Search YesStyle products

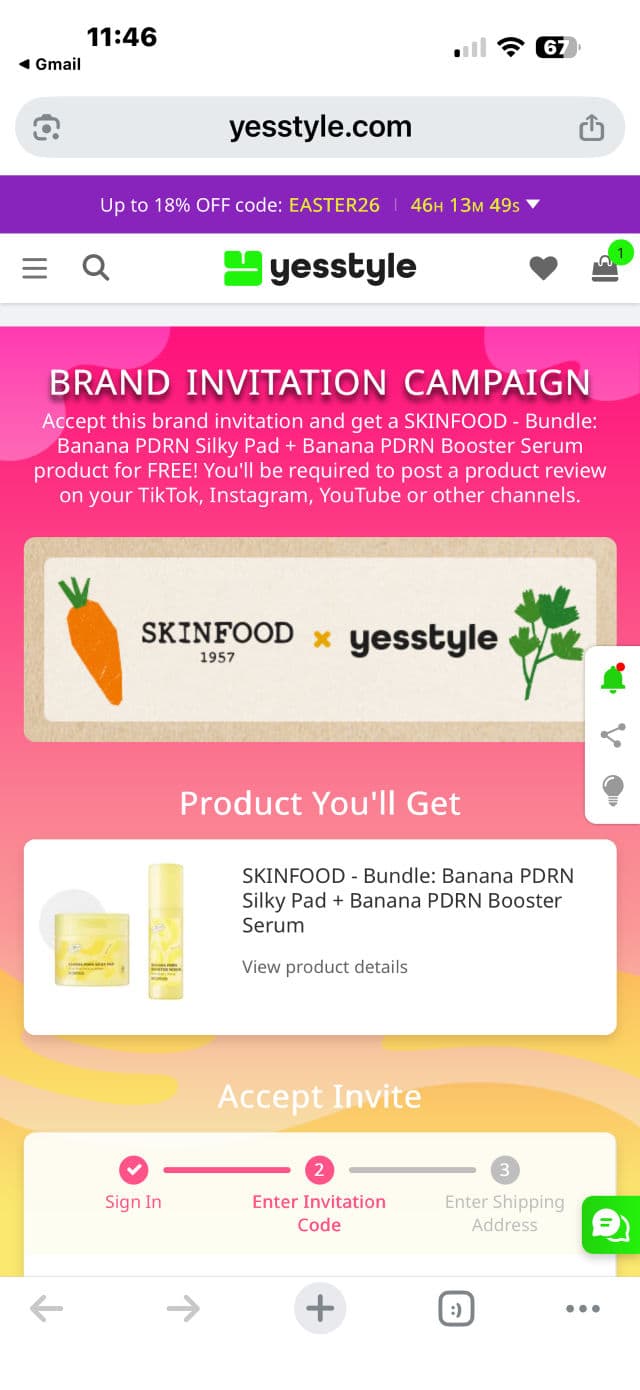tap(96, 268)
